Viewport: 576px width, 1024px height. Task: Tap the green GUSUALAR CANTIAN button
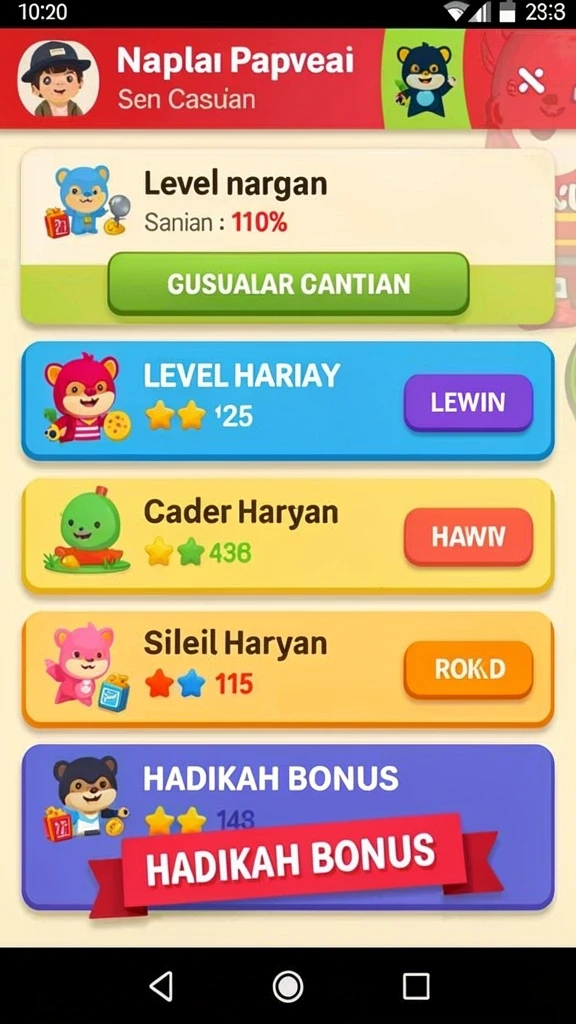(289, 283)
